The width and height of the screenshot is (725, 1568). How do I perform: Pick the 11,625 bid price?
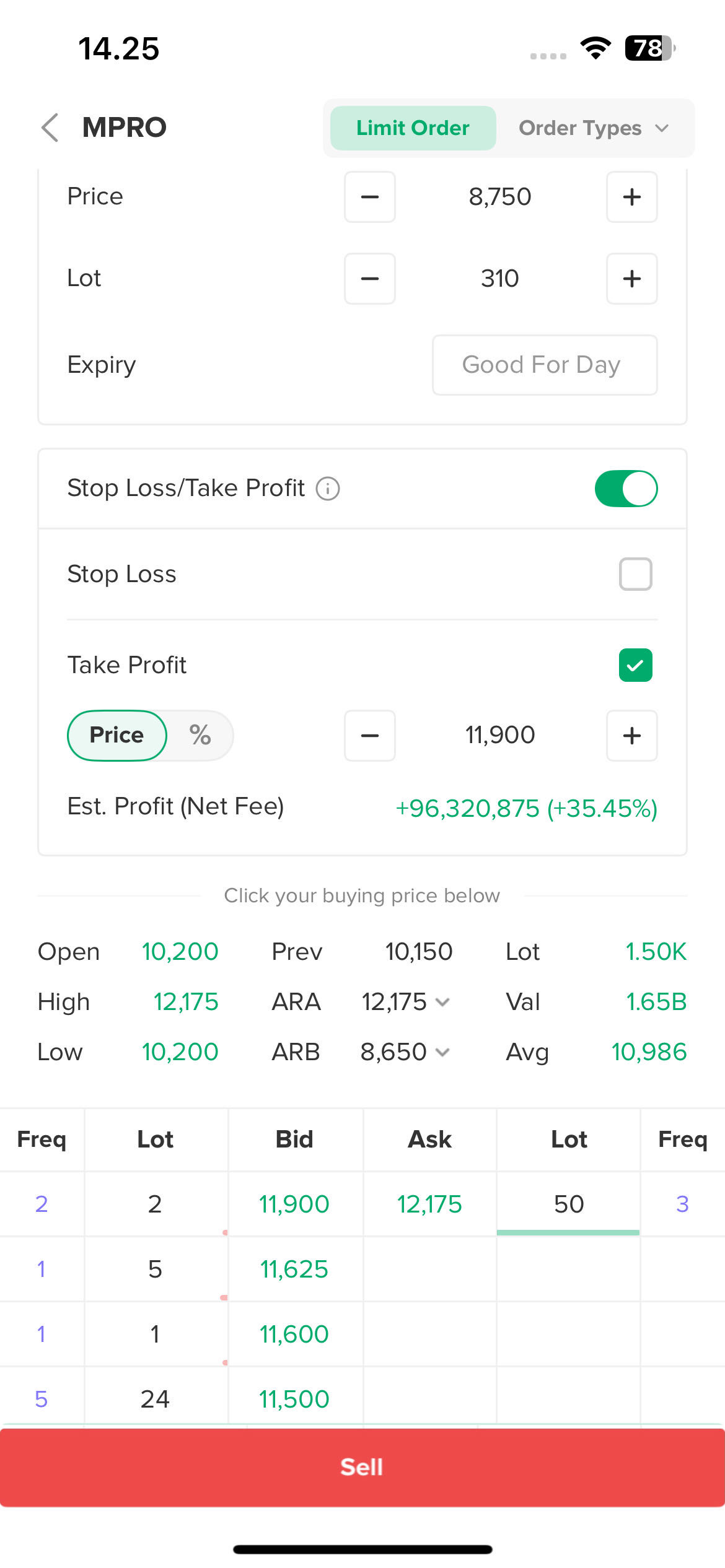click(294, 1269)
